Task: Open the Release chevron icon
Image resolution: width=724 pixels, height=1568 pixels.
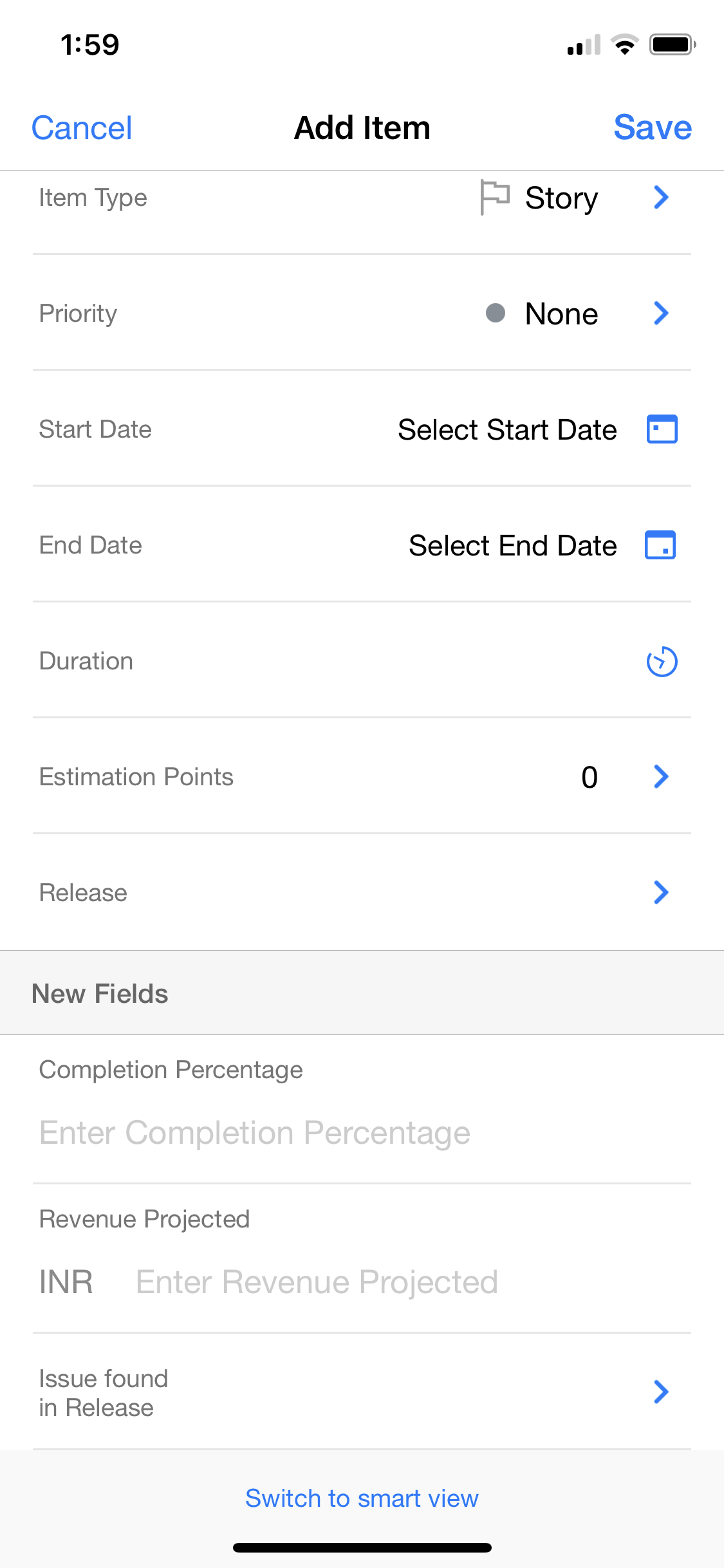Action: 661,893
